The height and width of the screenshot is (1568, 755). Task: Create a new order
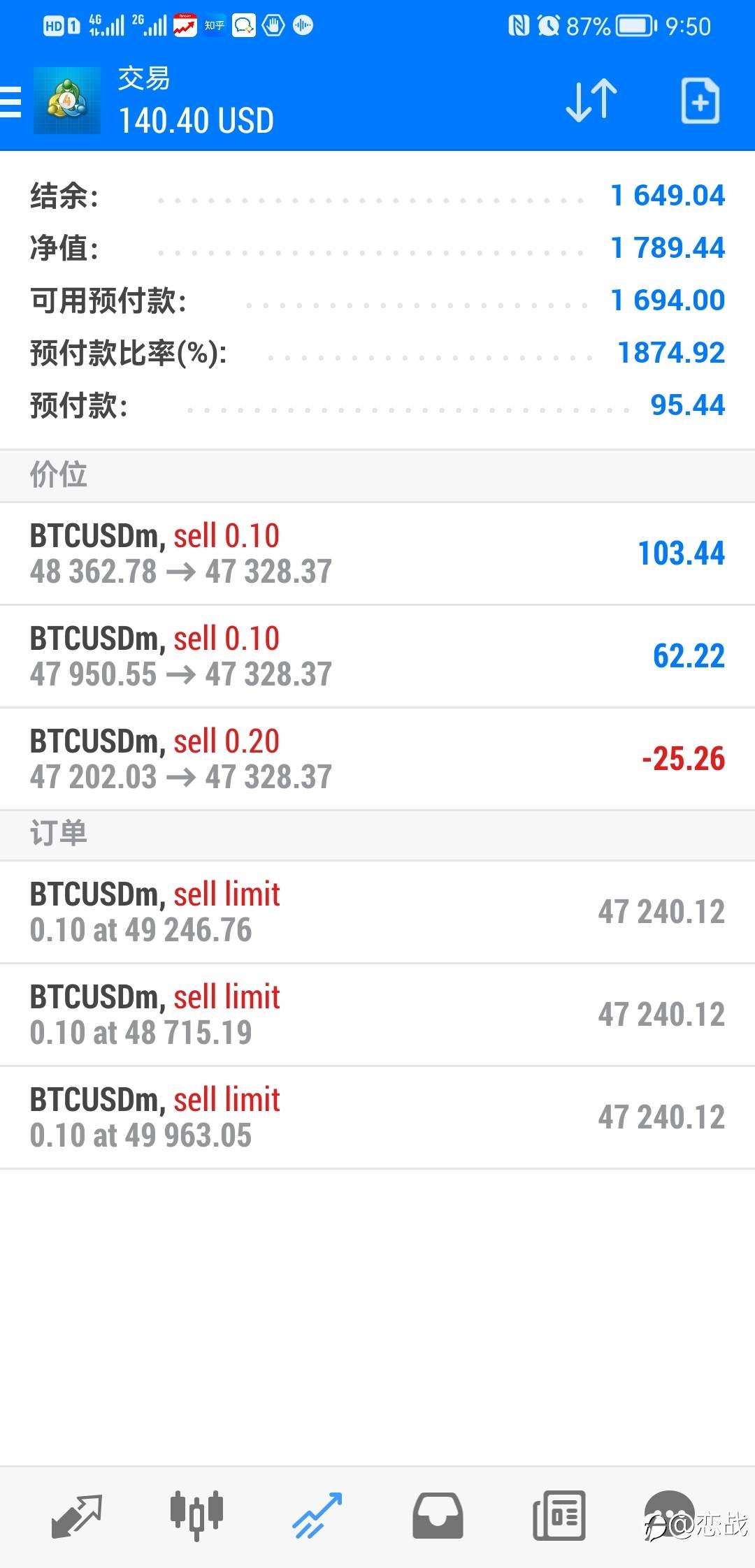[700, 101]
